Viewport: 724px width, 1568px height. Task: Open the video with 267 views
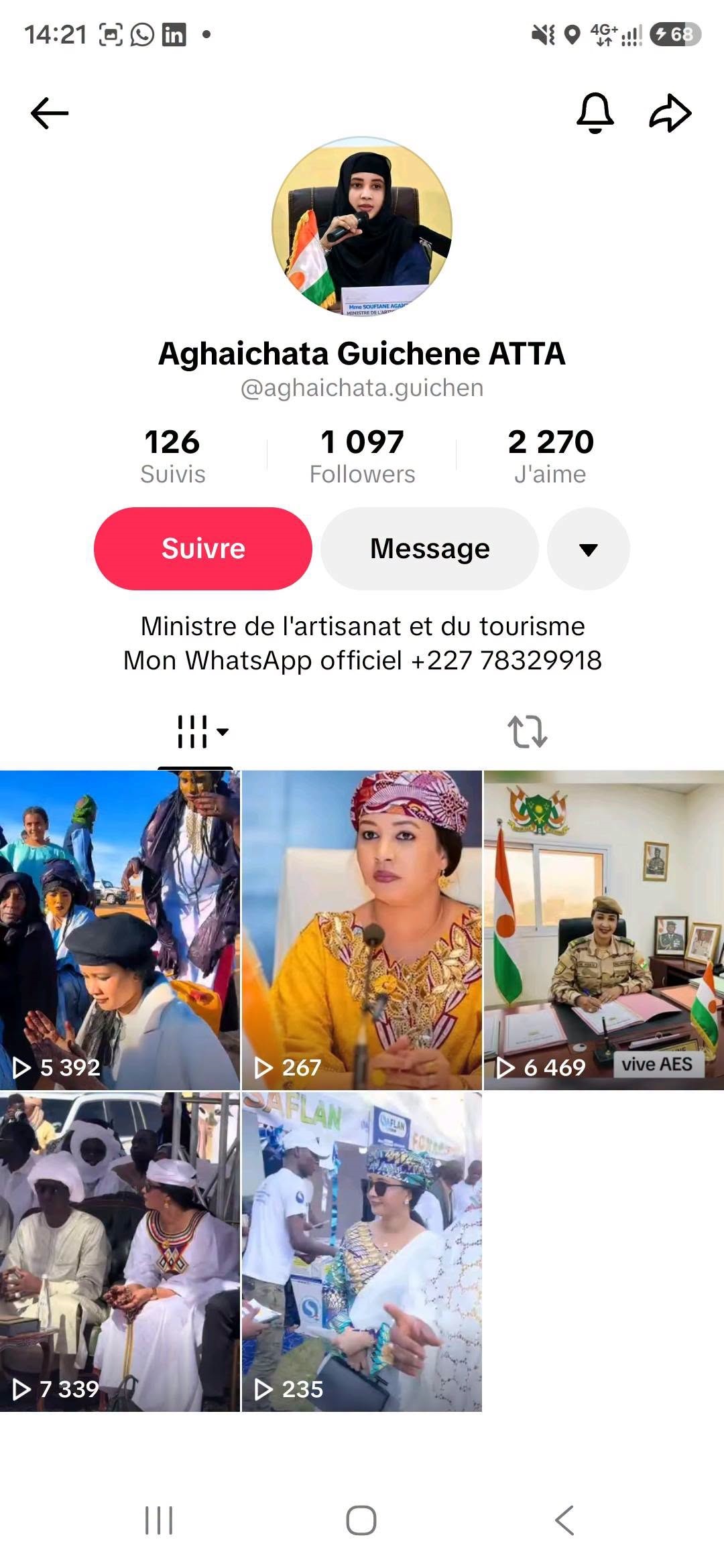pos(362,930)
